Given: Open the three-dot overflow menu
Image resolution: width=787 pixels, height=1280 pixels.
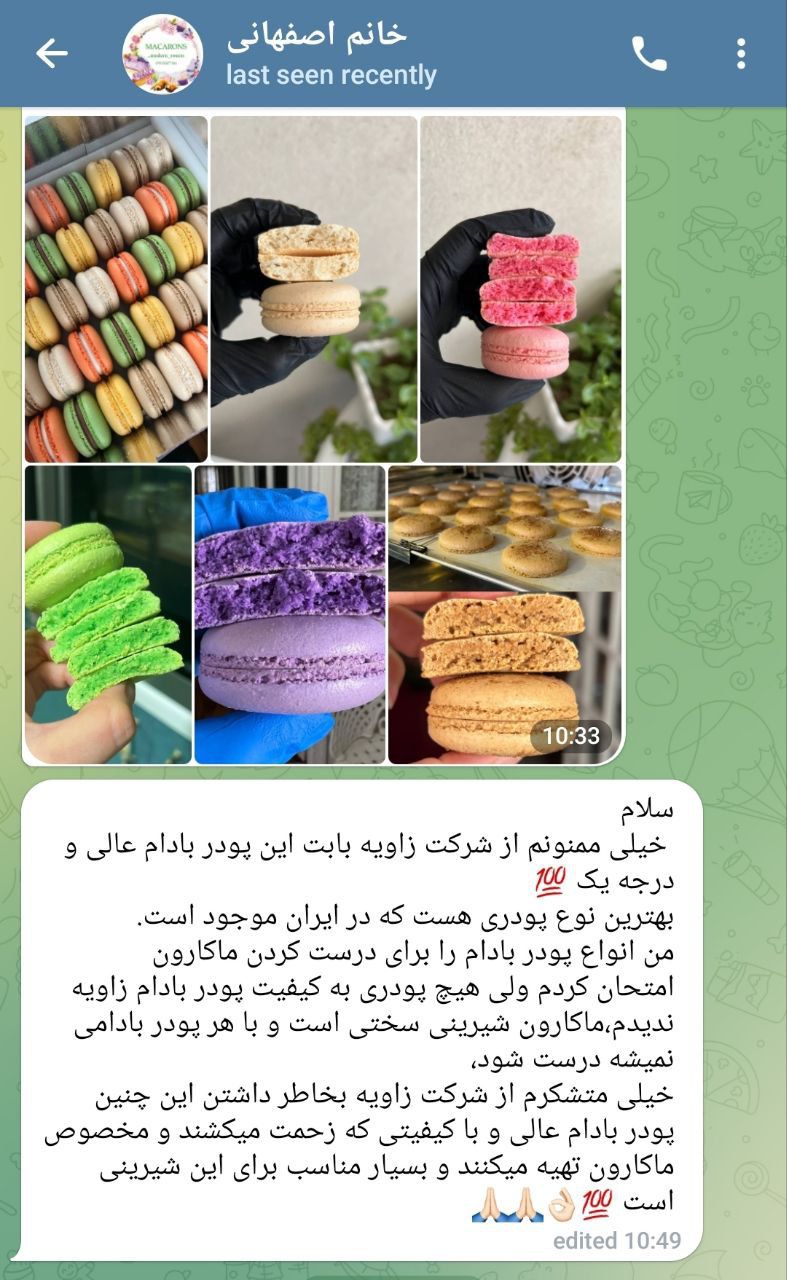Looking at the screenshot, I should point(741,54).
